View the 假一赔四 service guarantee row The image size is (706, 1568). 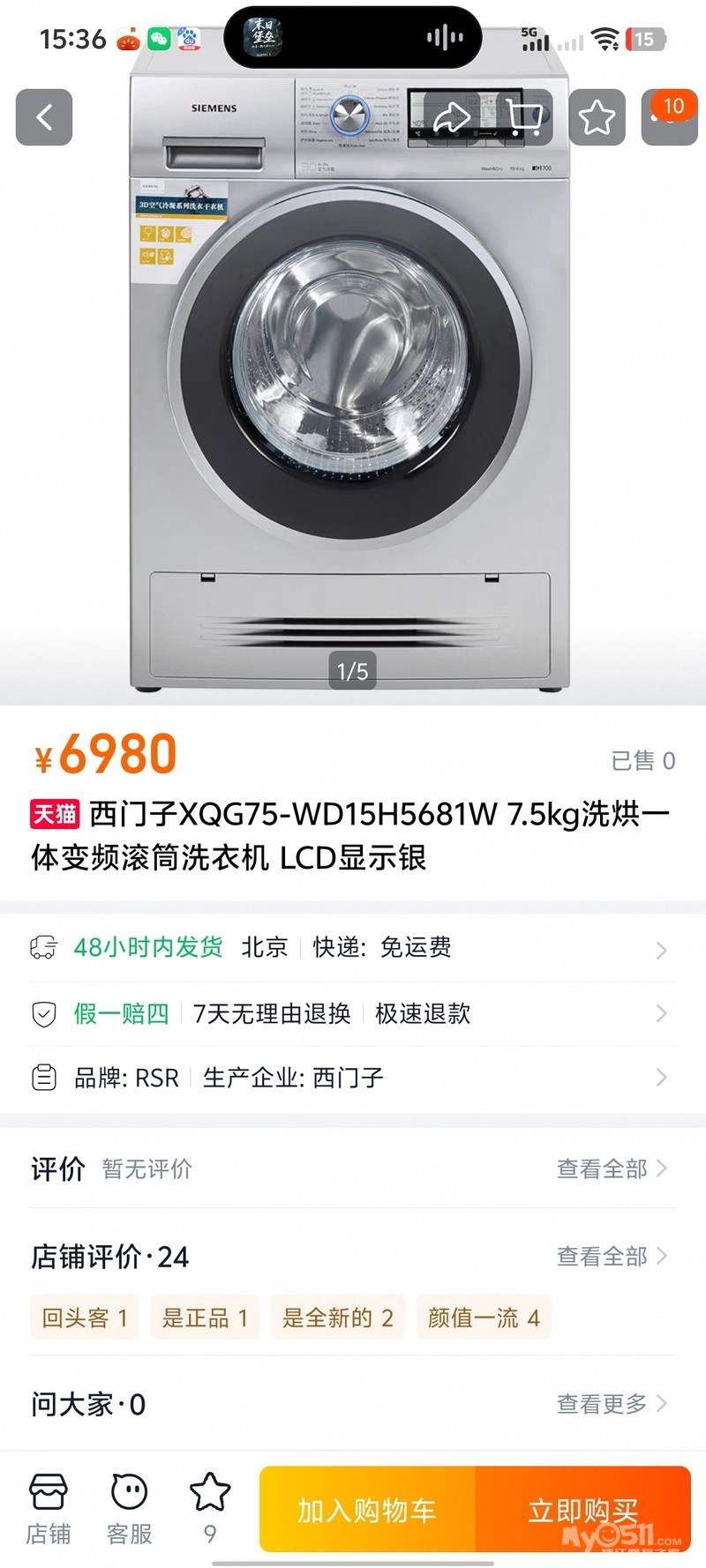click(x=353, y=1014)
